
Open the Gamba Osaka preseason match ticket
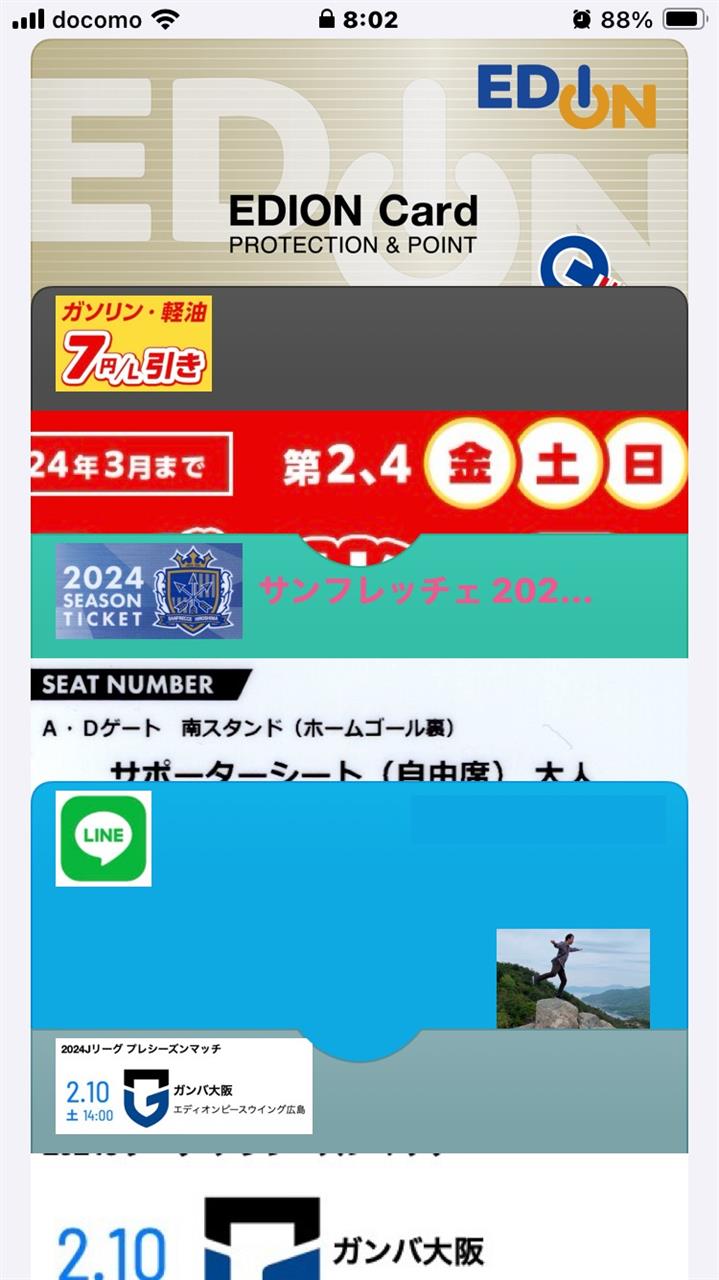pos(359,1155)
